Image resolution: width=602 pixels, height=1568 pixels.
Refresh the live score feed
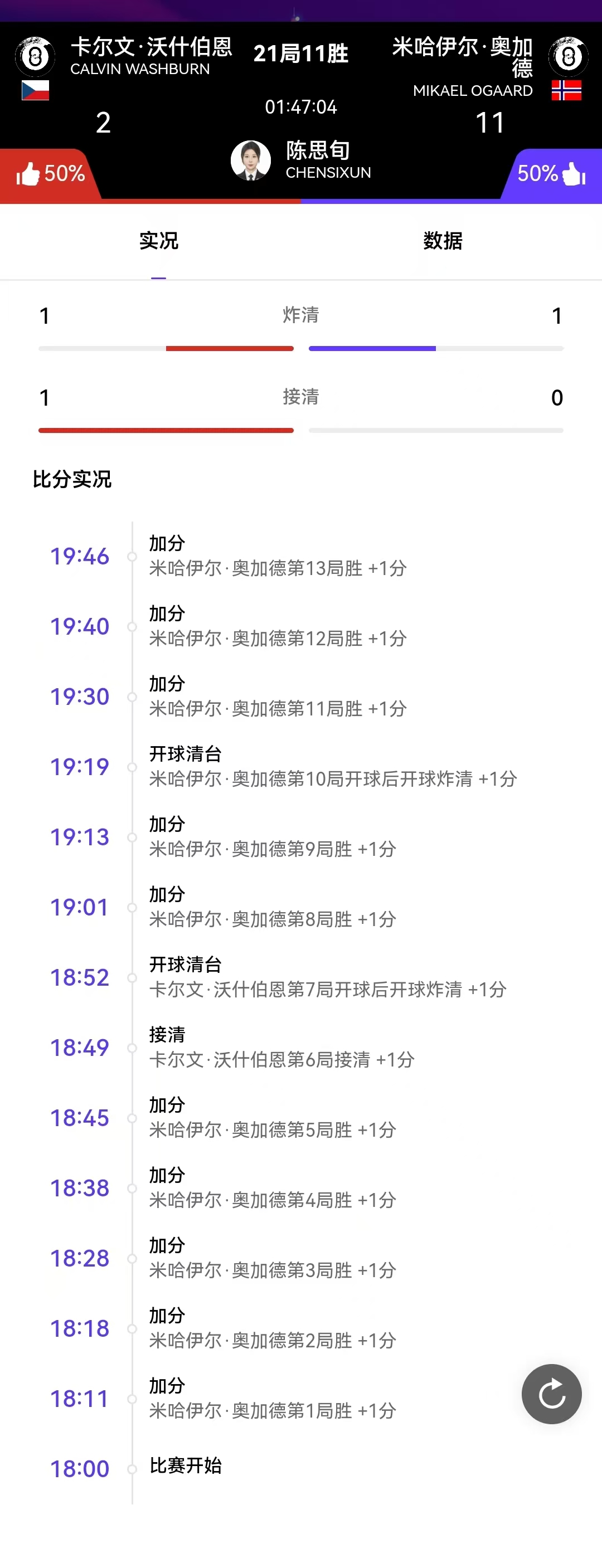click(551, 1393)
